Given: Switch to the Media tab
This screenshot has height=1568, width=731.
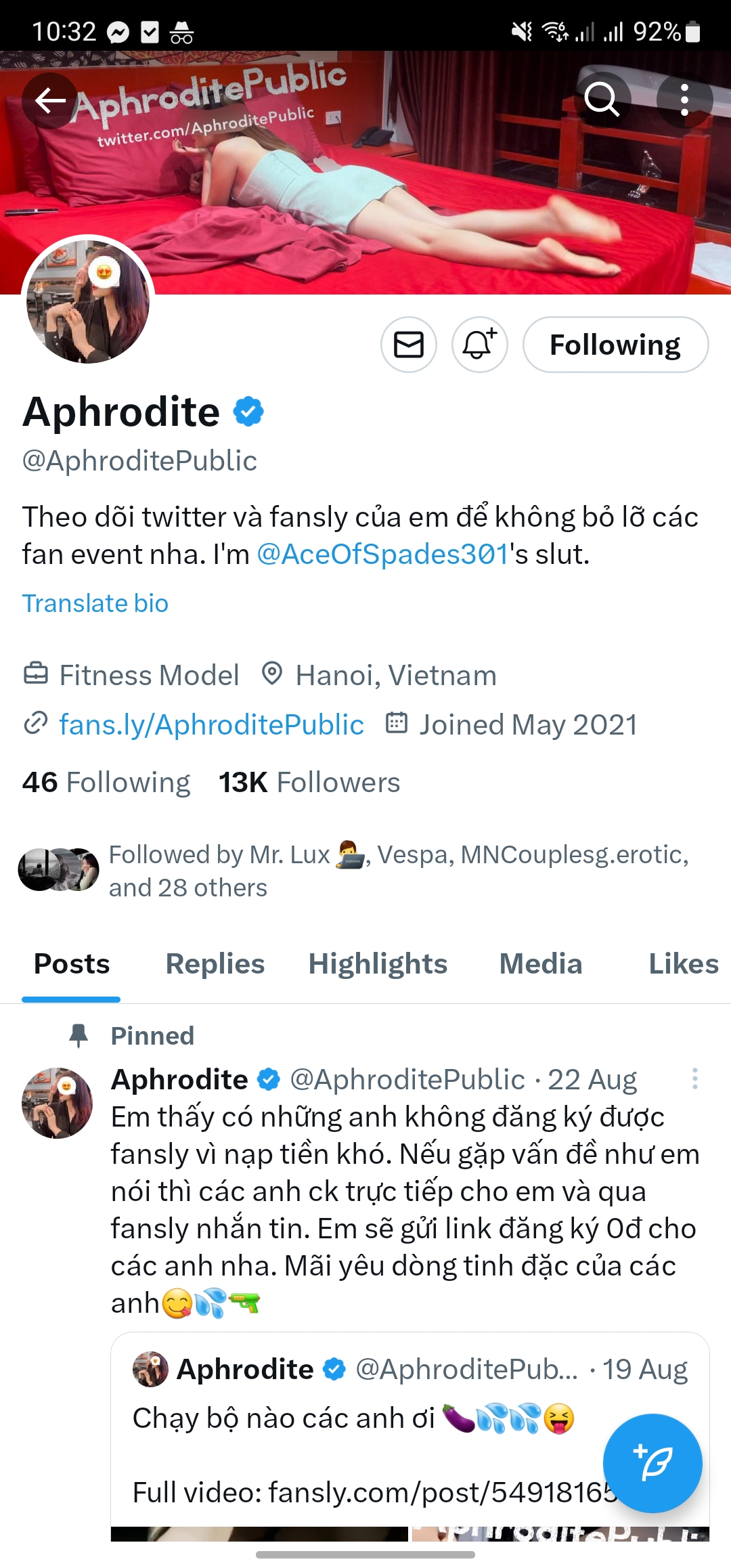Looking at the screenshot, I should click(x=540, y=964).
